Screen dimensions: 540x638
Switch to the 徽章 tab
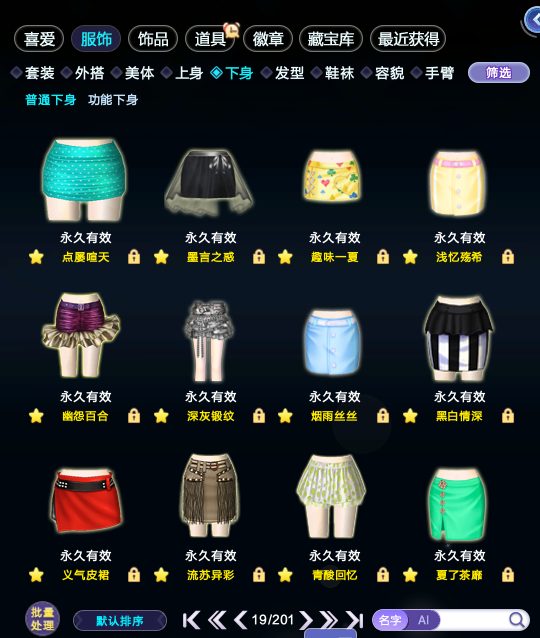[x=268, y=39]
